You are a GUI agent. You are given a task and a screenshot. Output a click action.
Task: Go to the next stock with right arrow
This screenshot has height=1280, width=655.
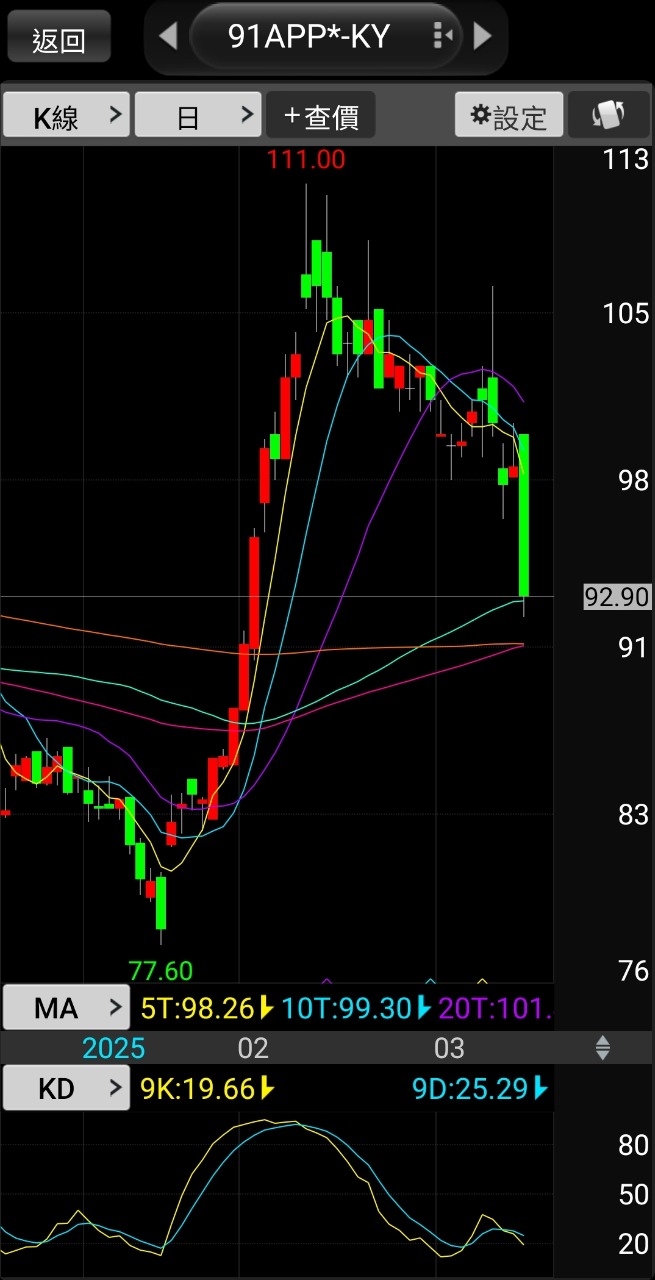[483, 37]
